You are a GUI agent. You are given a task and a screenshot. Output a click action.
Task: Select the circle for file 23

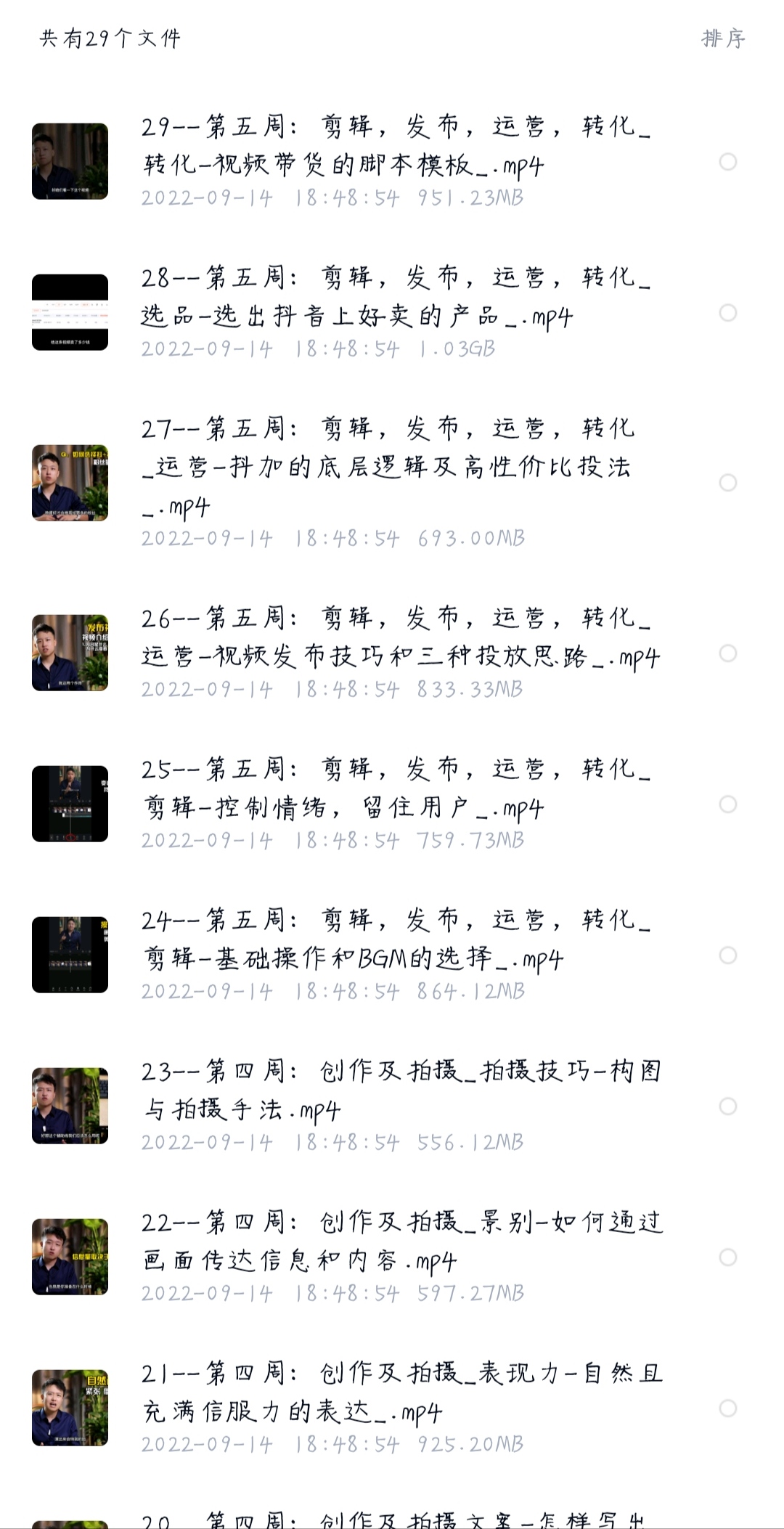pos(727,1106)
